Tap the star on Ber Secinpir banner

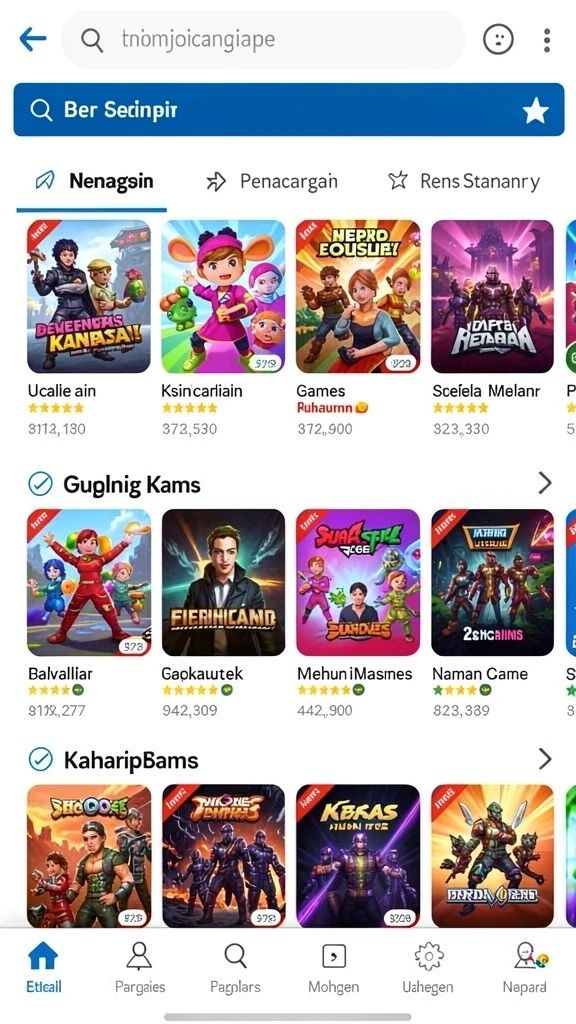[536, 111]
